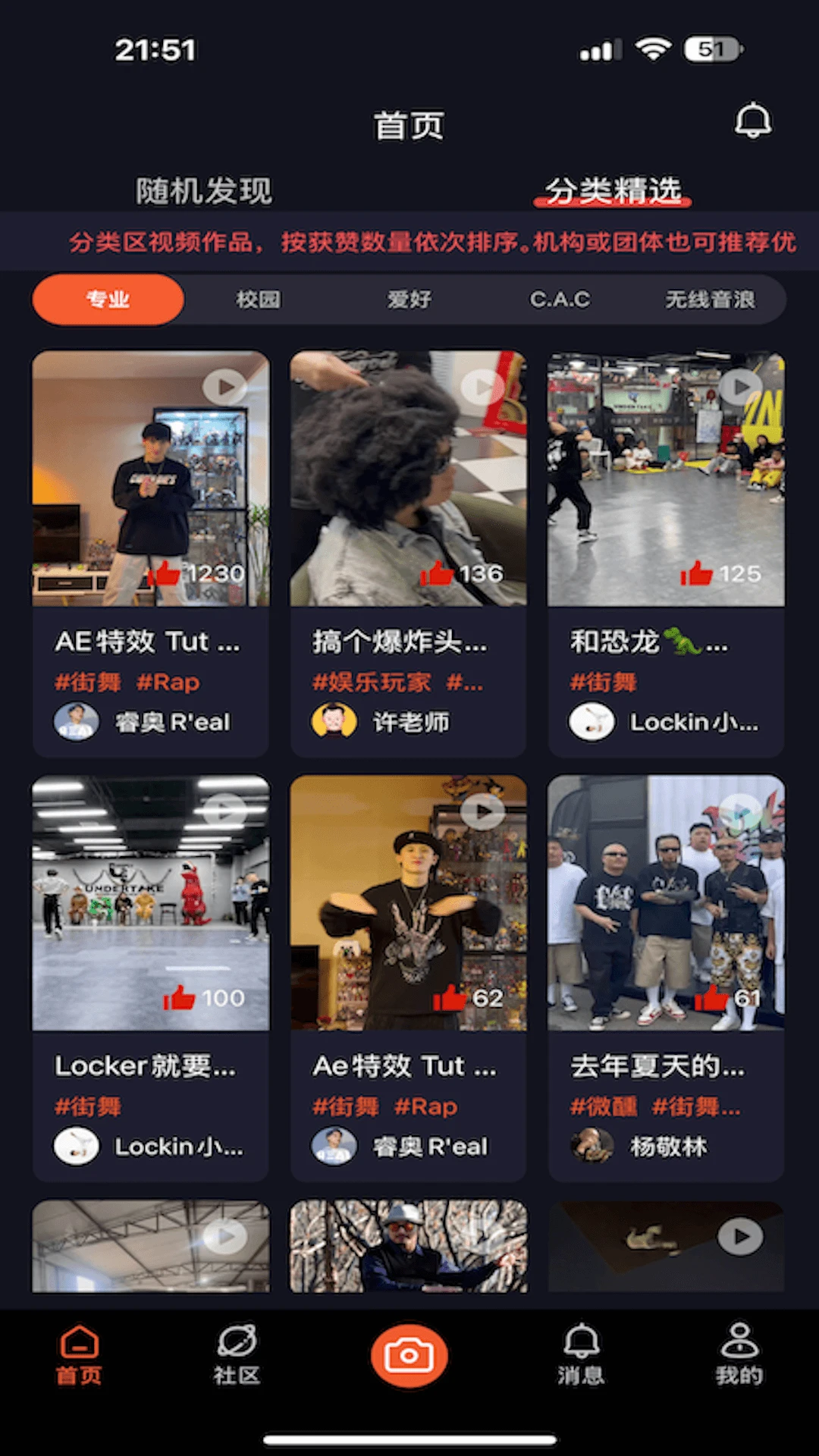Switch to the 随机发现 tab
Screen dimensions: 819x1456
pyautogui.click(x=203, y=190)
